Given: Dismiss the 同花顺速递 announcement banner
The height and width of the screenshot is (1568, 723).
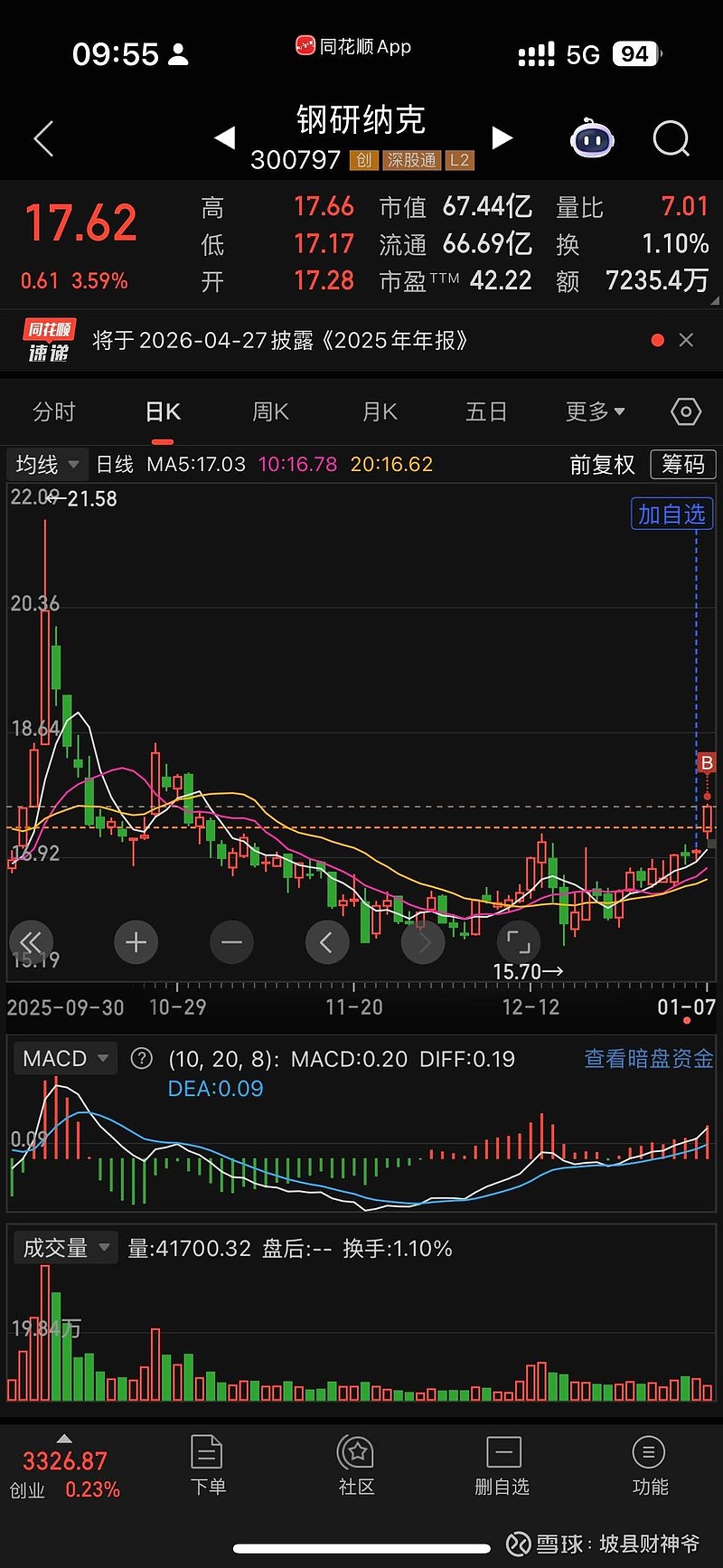Looking at the screenshot, I should tap(686, 340).
